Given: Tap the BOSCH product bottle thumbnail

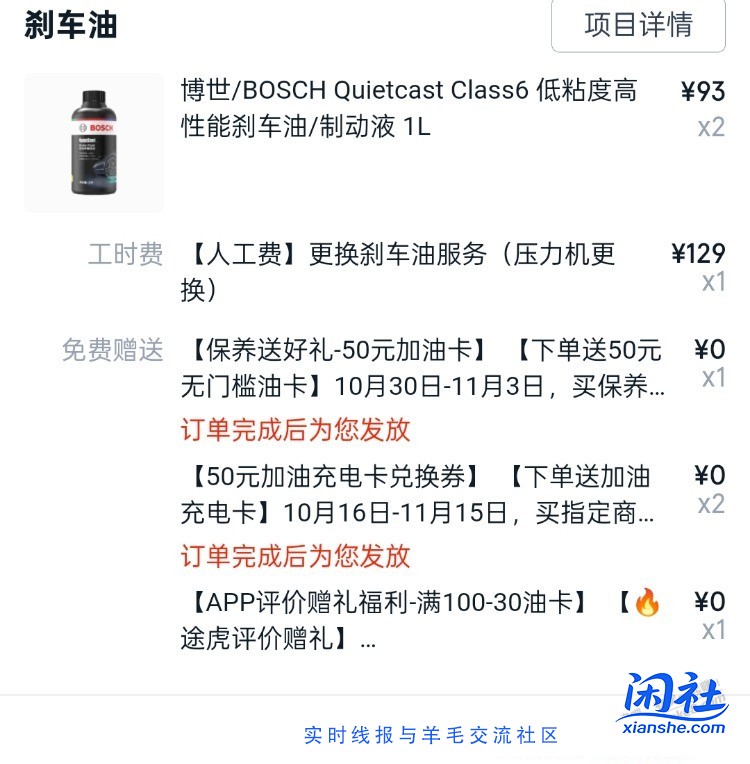Looking at the screenshot, I should [93, 141].
